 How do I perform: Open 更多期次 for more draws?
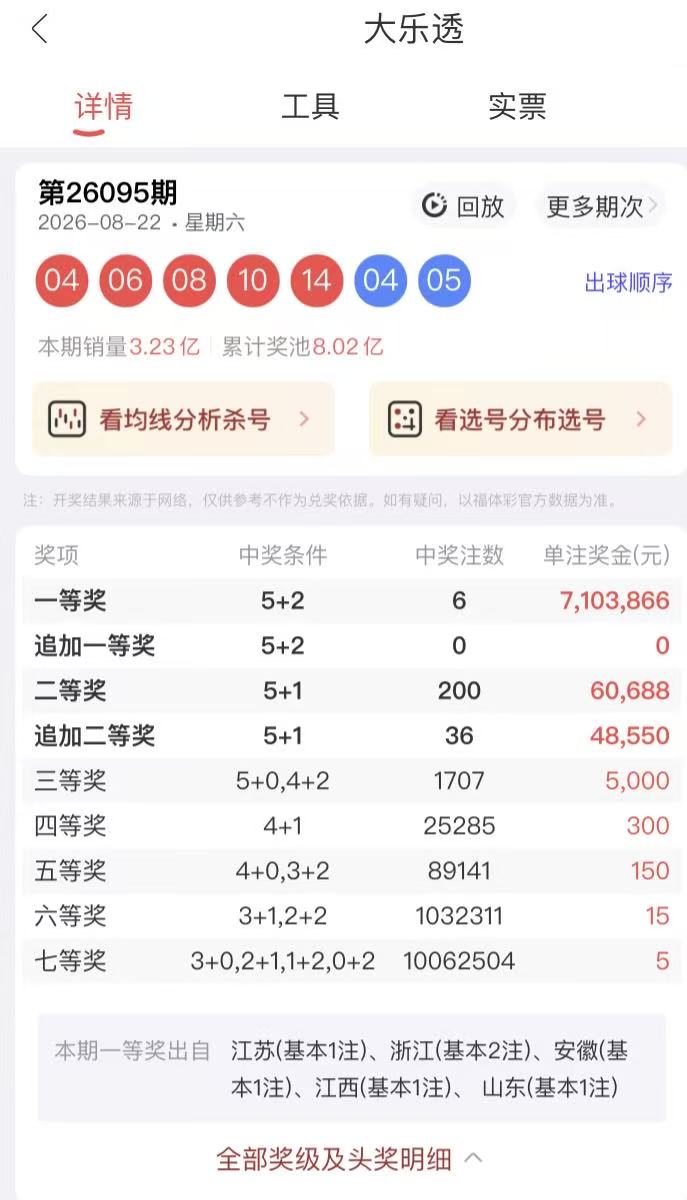pyautogui.click(x=601, y=206)
